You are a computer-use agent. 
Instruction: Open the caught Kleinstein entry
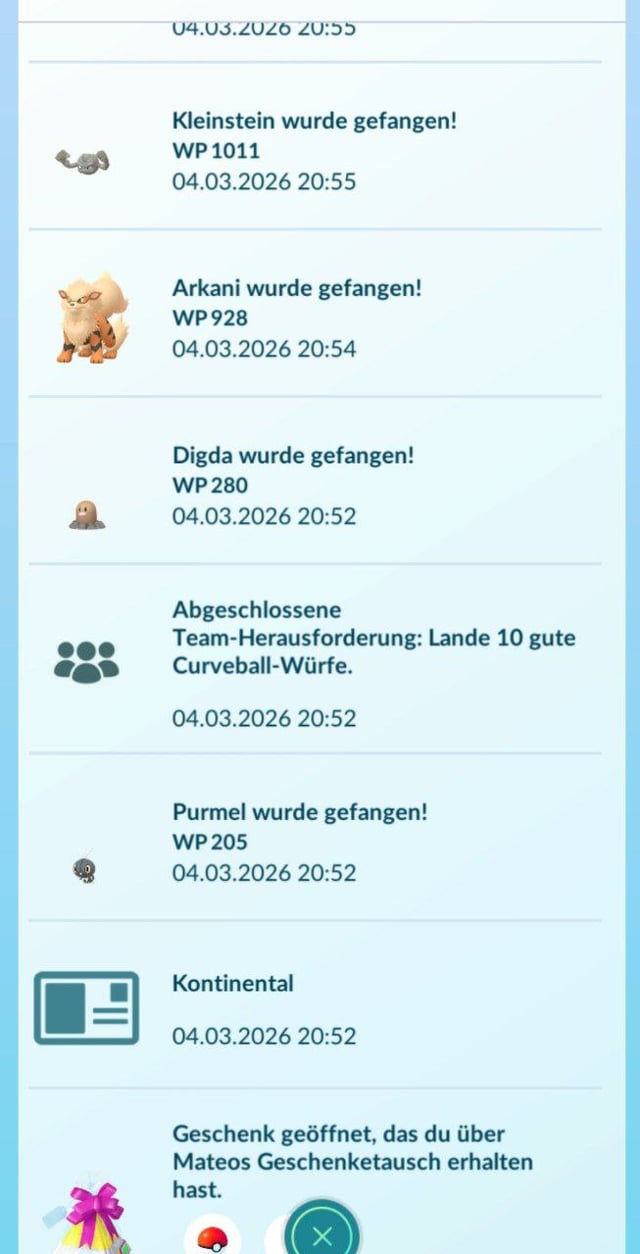[314, 151]
